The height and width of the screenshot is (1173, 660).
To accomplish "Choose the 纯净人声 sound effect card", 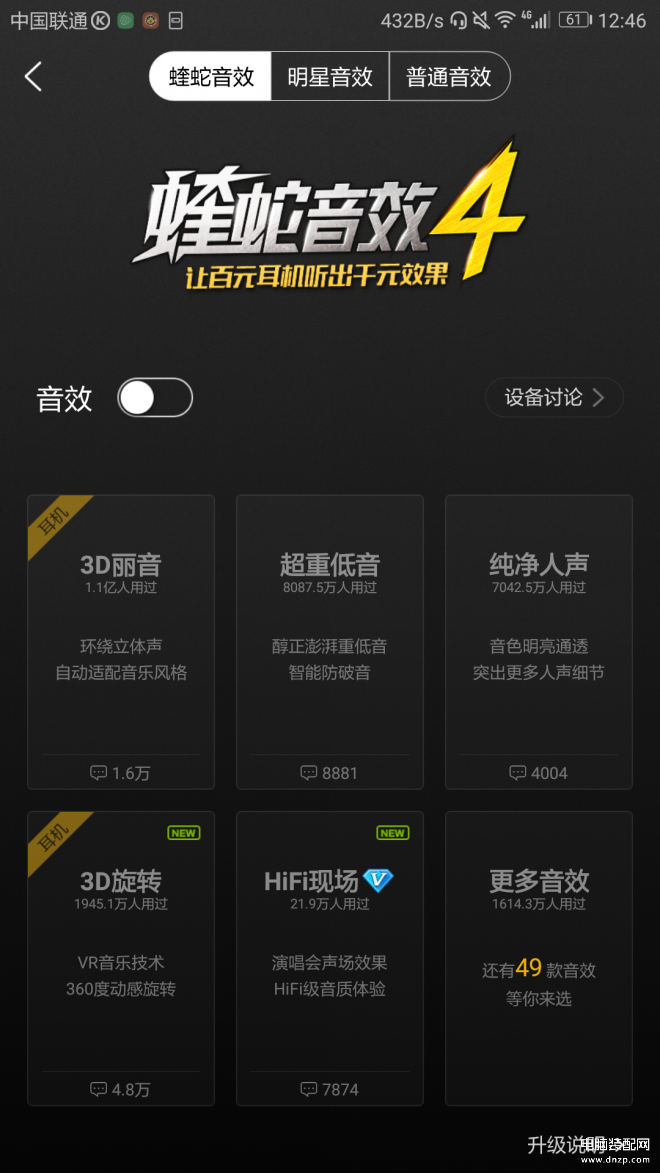I will pyautogui.click(x=539, y=620).
